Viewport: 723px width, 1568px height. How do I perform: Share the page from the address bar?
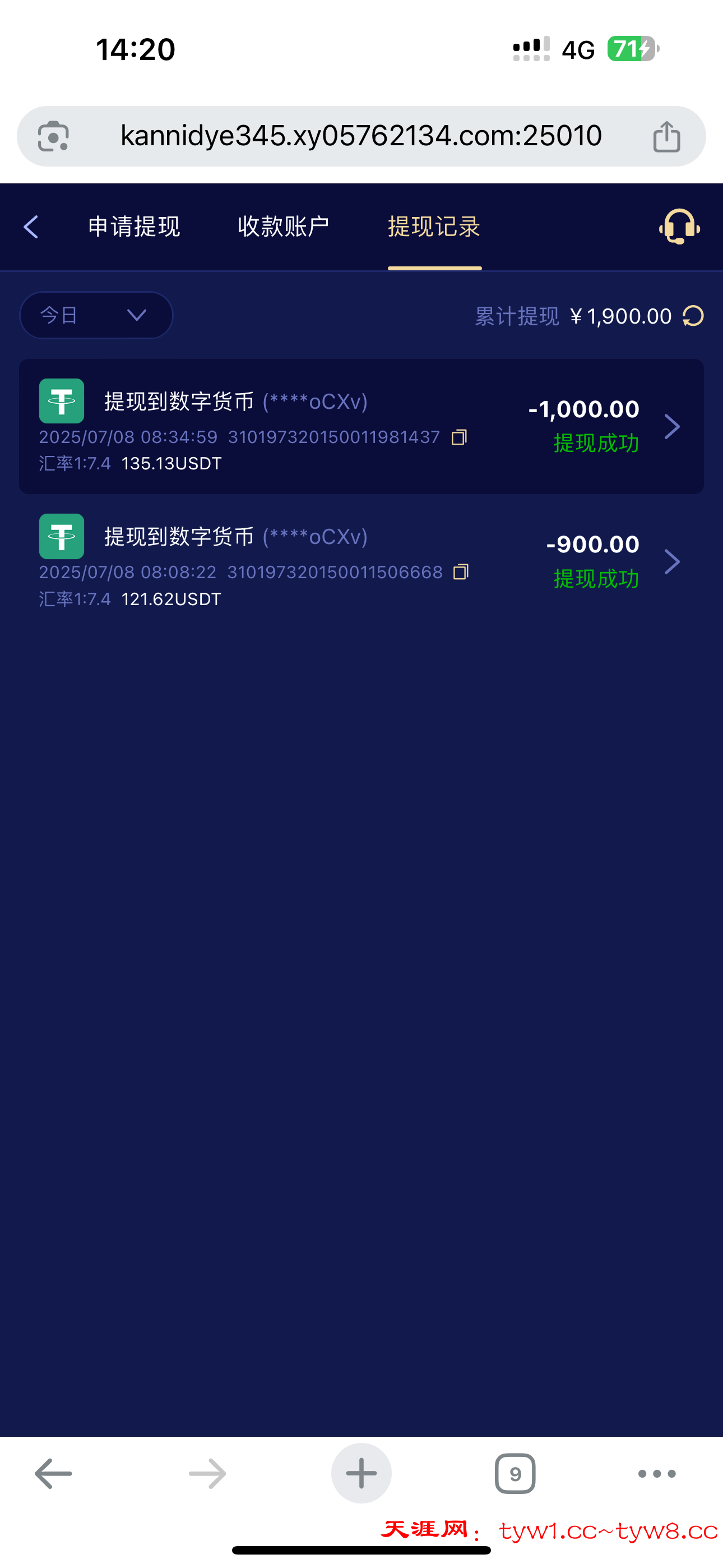[x=666, y=136]
